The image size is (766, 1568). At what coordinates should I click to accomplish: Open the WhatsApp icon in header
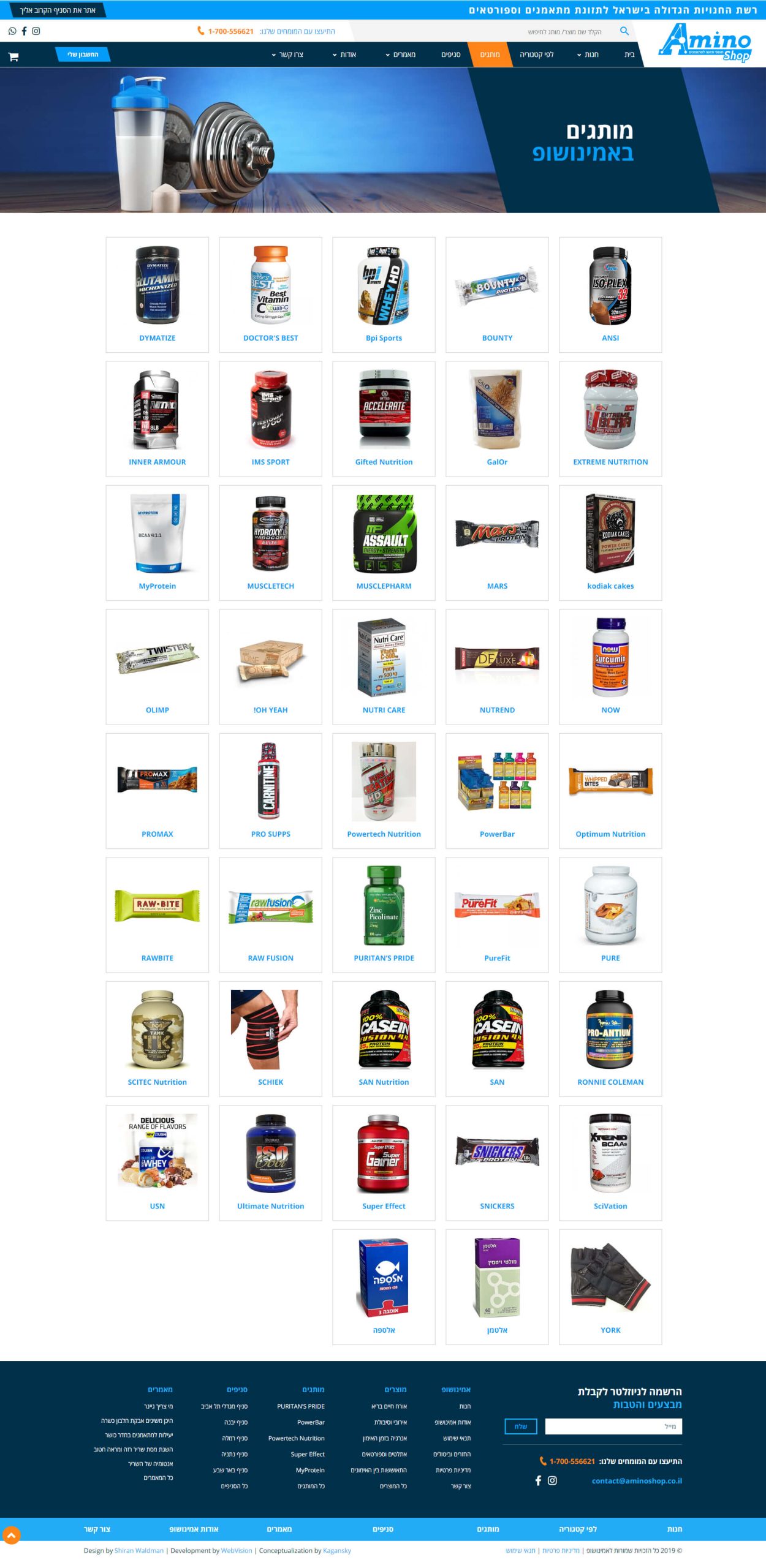(x=12, y=31)
